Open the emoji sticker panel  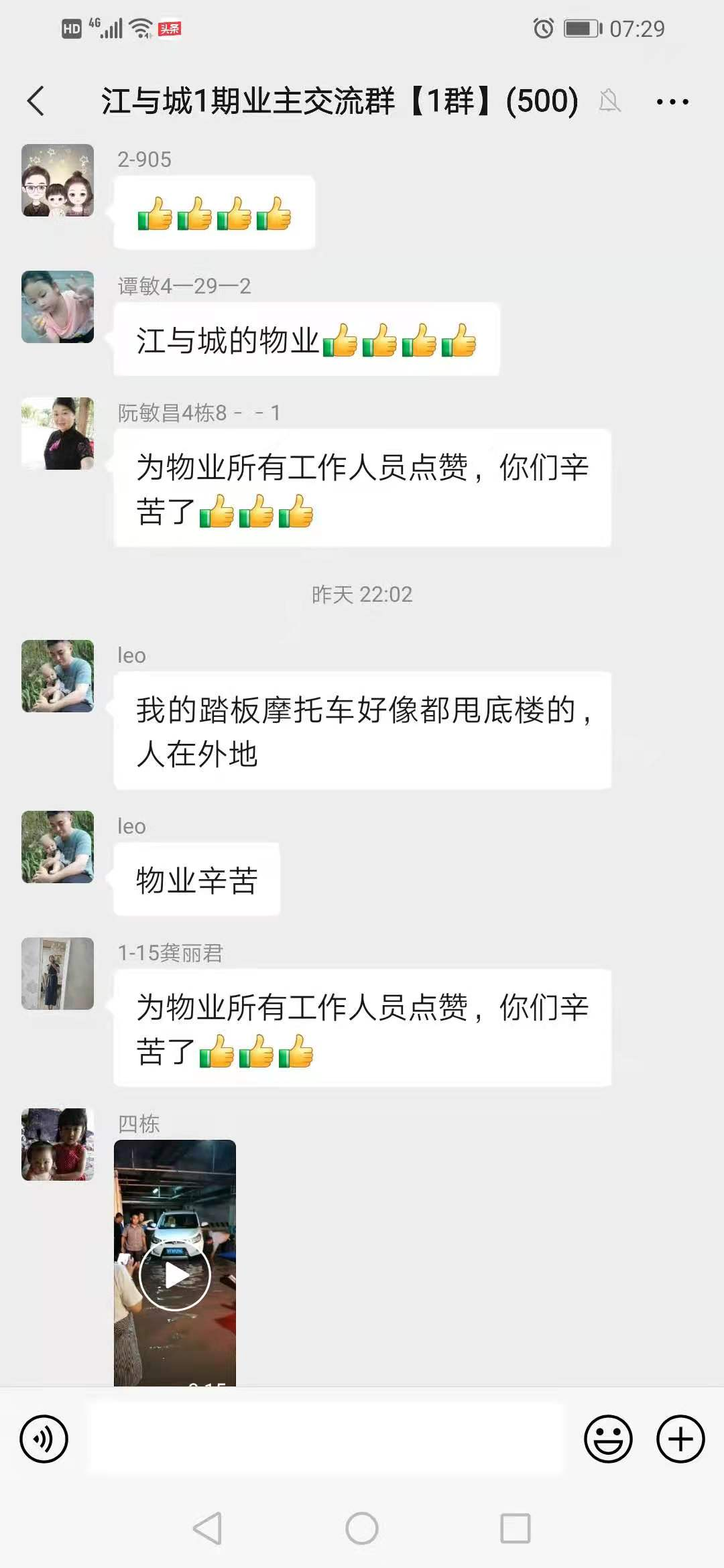coord(608,1439)
